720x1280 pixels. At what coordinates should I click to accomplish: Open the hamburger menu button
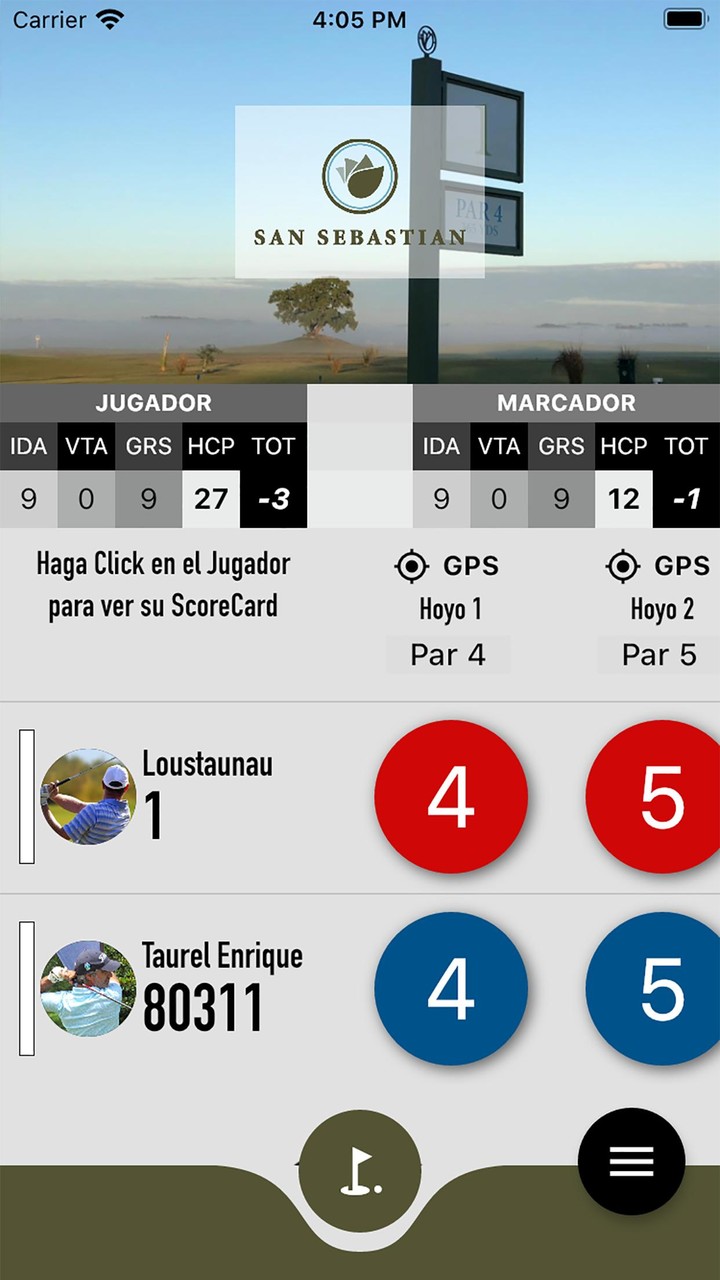630,1160
